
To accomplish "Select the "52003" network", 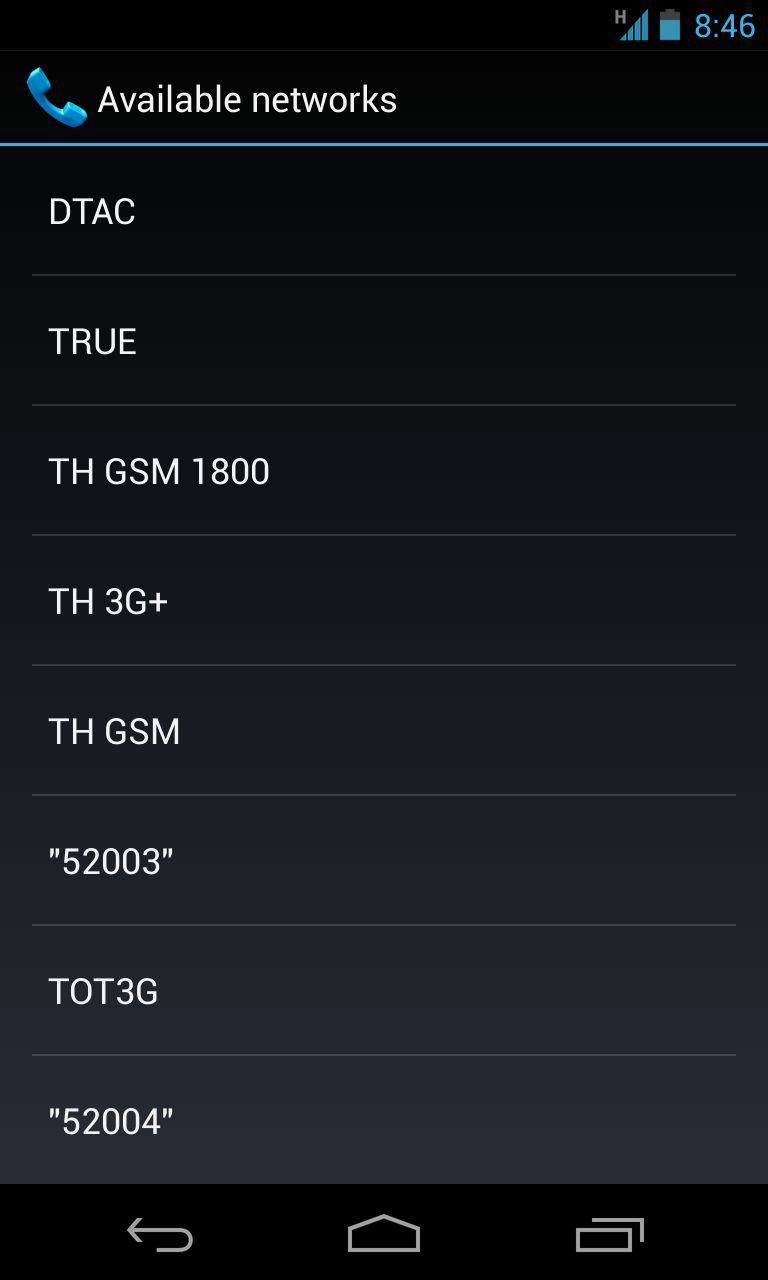I will [384, 861].
